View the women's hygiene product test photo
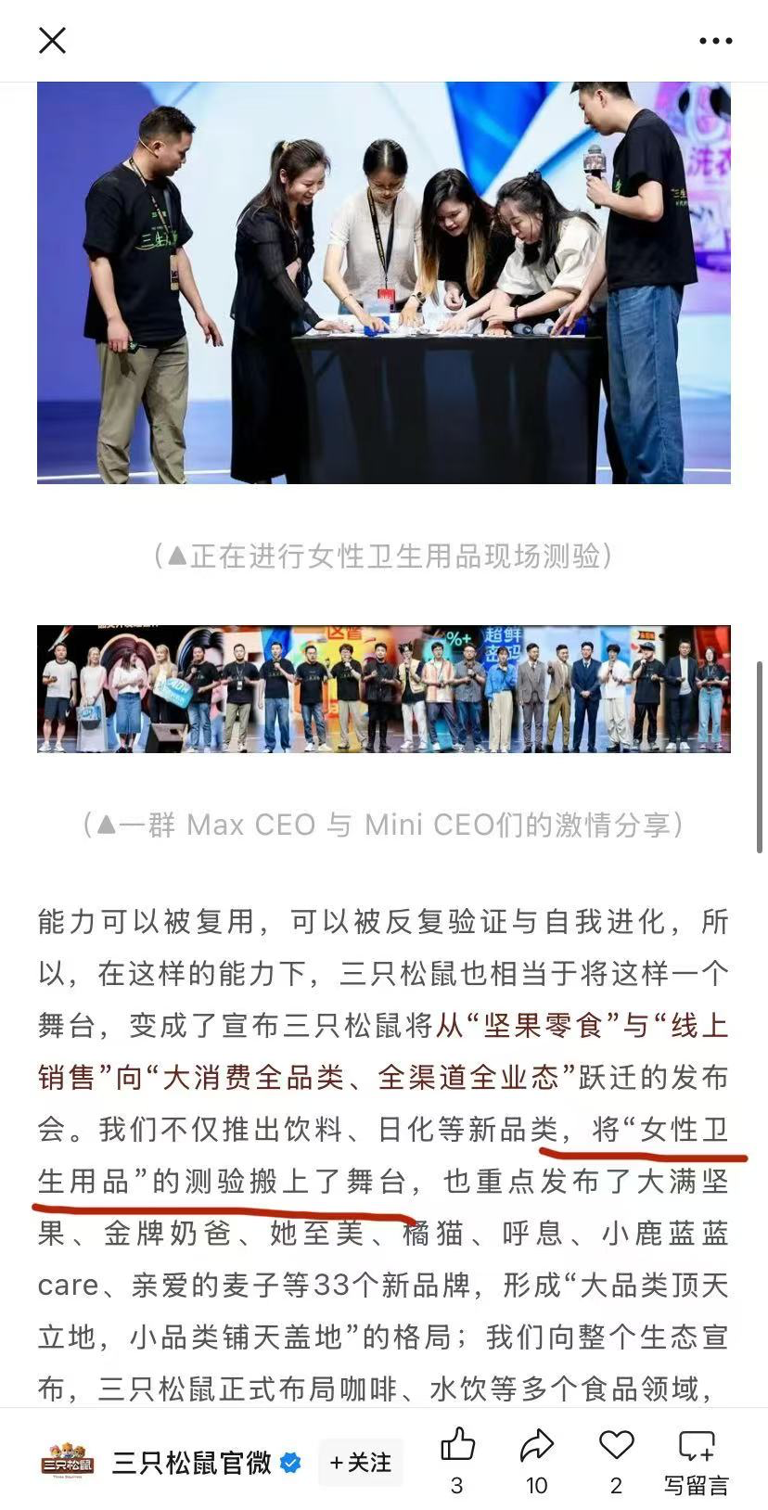Image resolution: width=768 pixels, height=1510 pixels. [x=384, y=283]
